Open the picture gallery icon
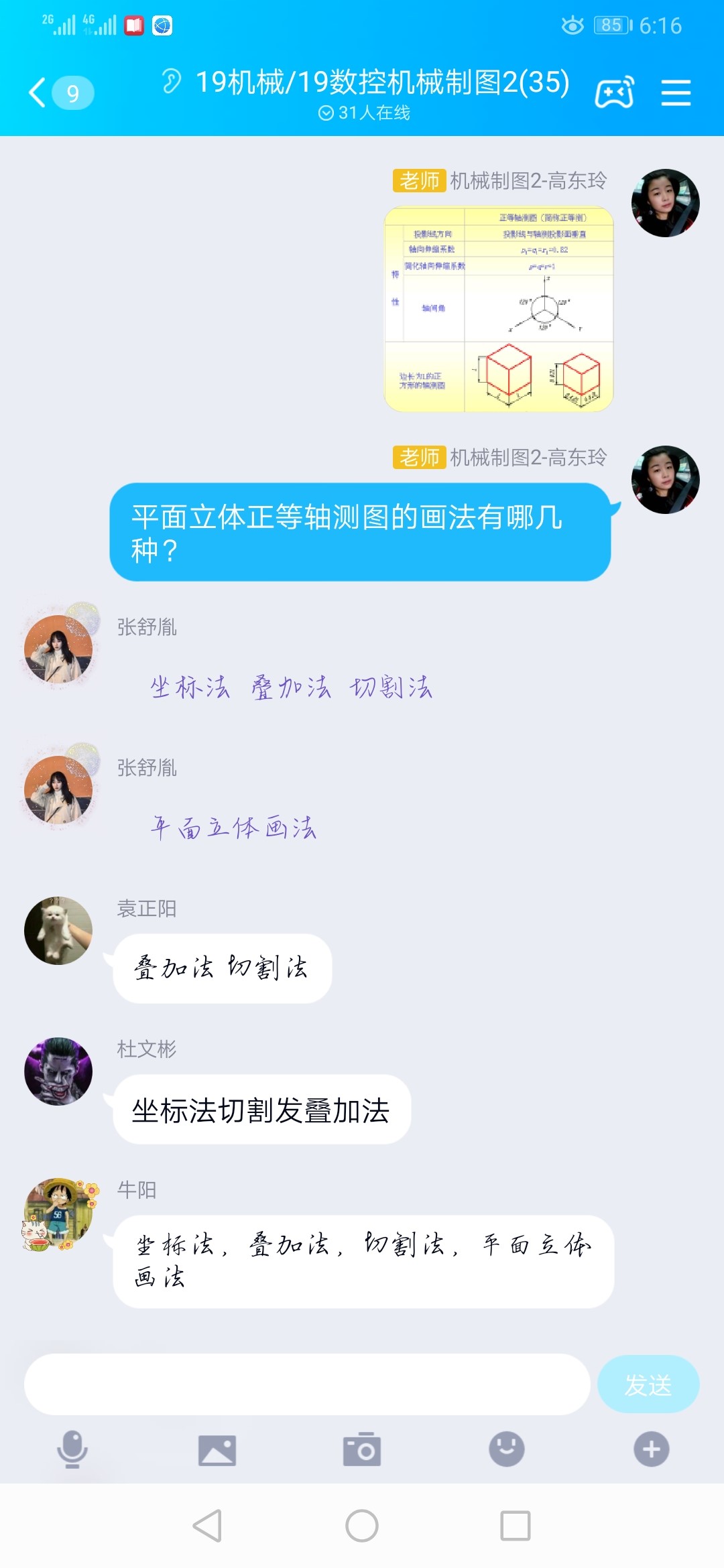This screenshot has height=1568, width=724. point(217,1451)
